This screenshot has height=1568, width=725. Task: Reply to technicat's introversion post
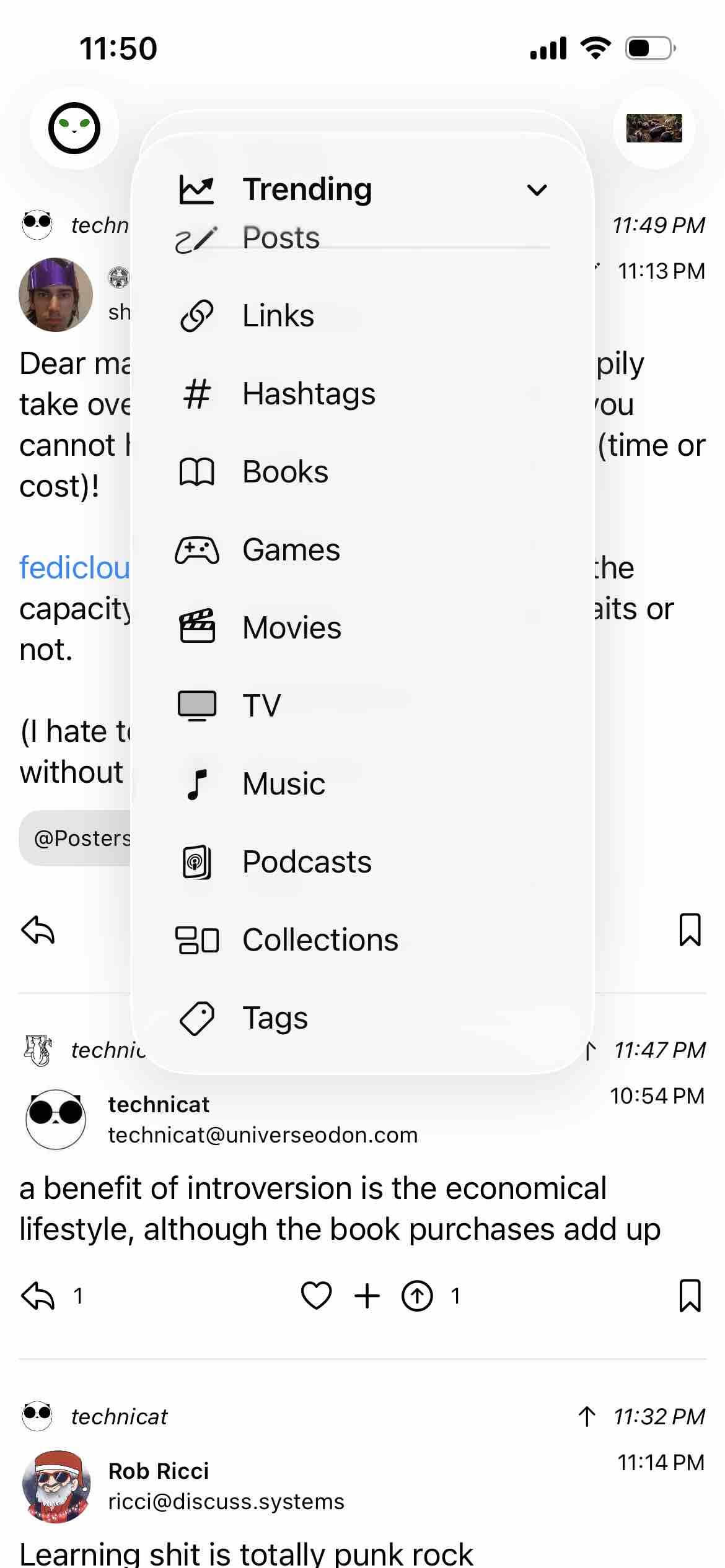click(38, 1296)
